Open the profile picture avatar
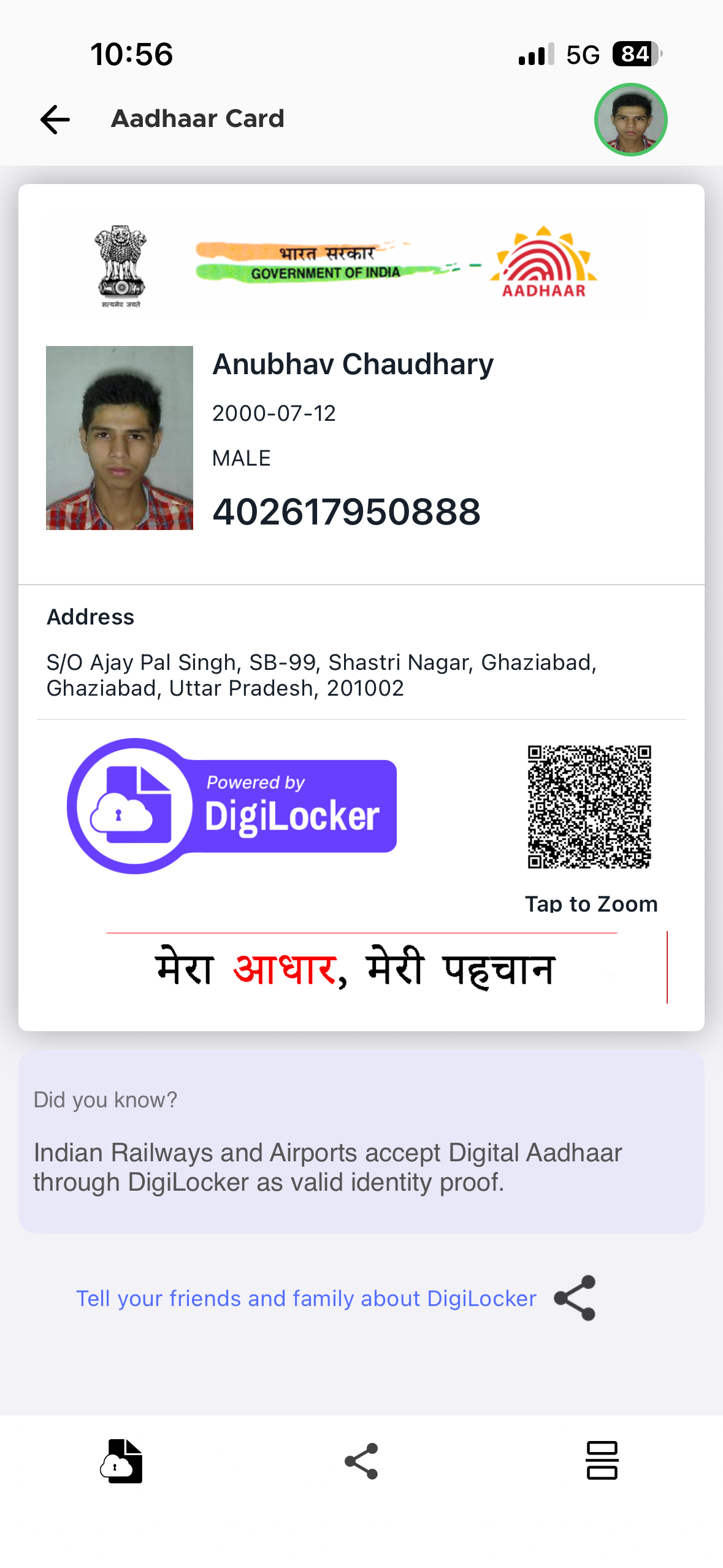Screen dimensions: 723x1568 [630, 120]
